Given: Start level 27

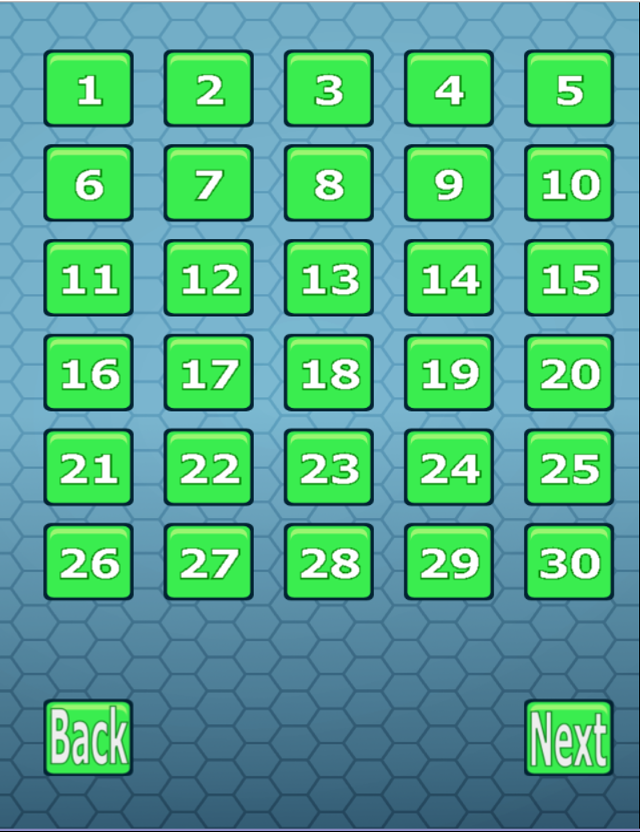Looking at the screenshot, I should [208, 562].
